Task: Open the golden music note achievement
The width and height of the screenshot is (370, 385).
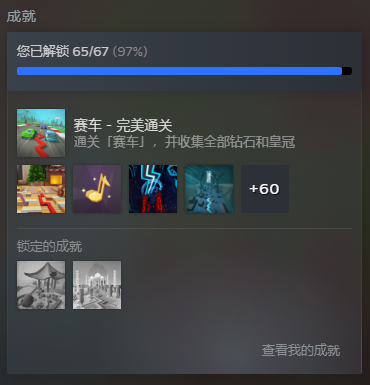Action: pyautogui.click(x=97, y=189)
